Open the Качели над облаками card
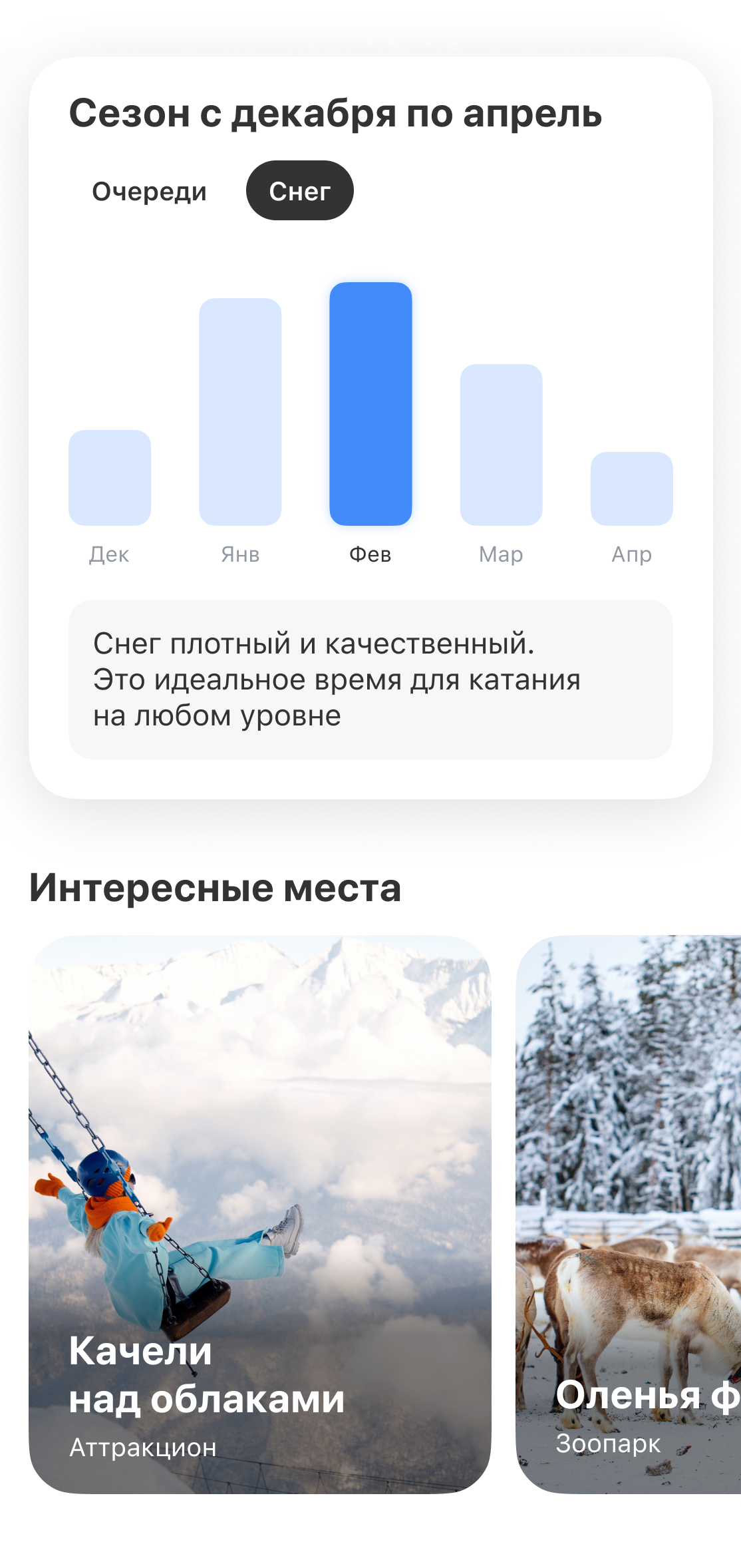Viewport: 741px width, 1568px height. coord(259,1214)
